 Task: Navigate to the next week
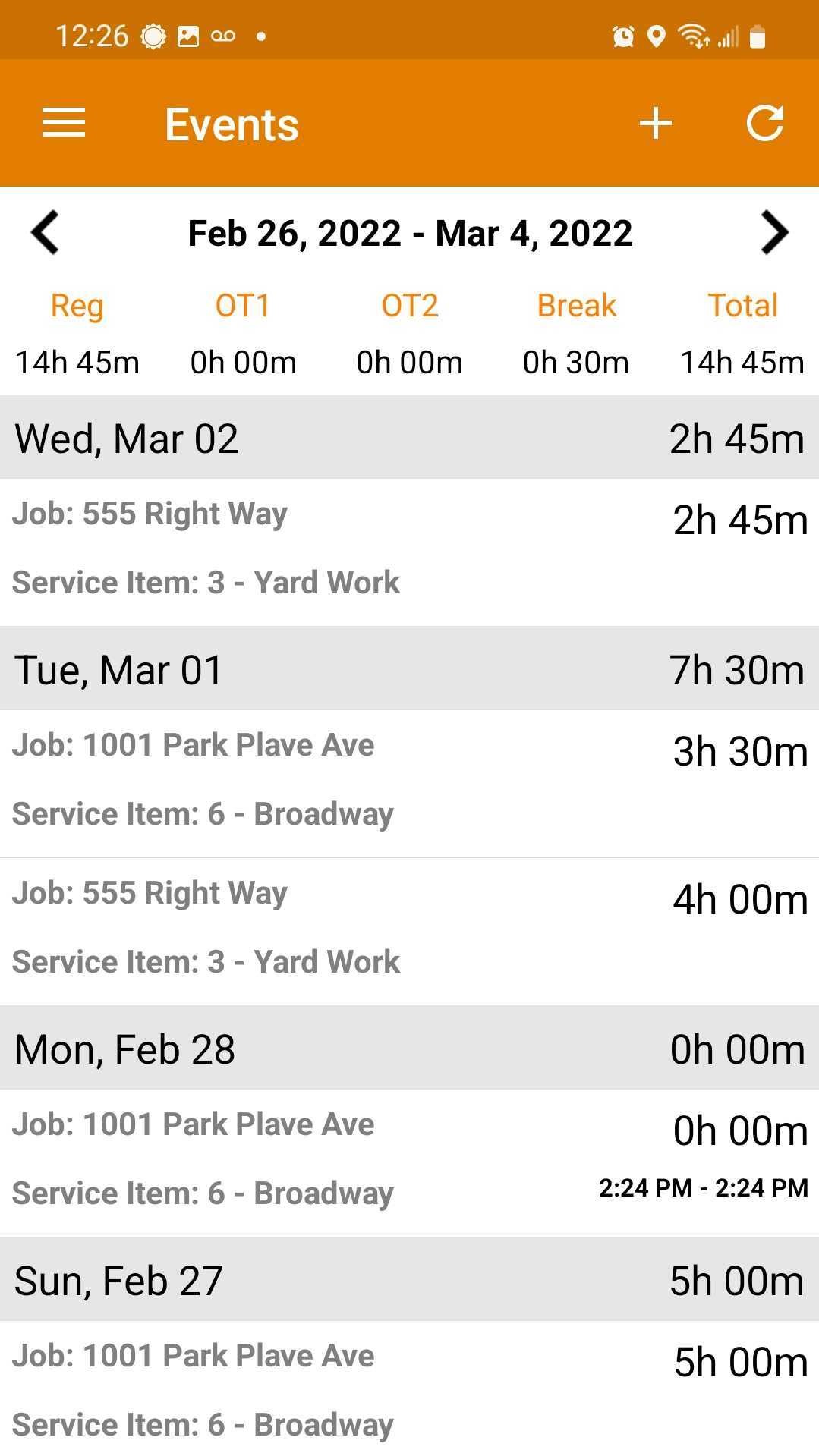tap(774, 233)
